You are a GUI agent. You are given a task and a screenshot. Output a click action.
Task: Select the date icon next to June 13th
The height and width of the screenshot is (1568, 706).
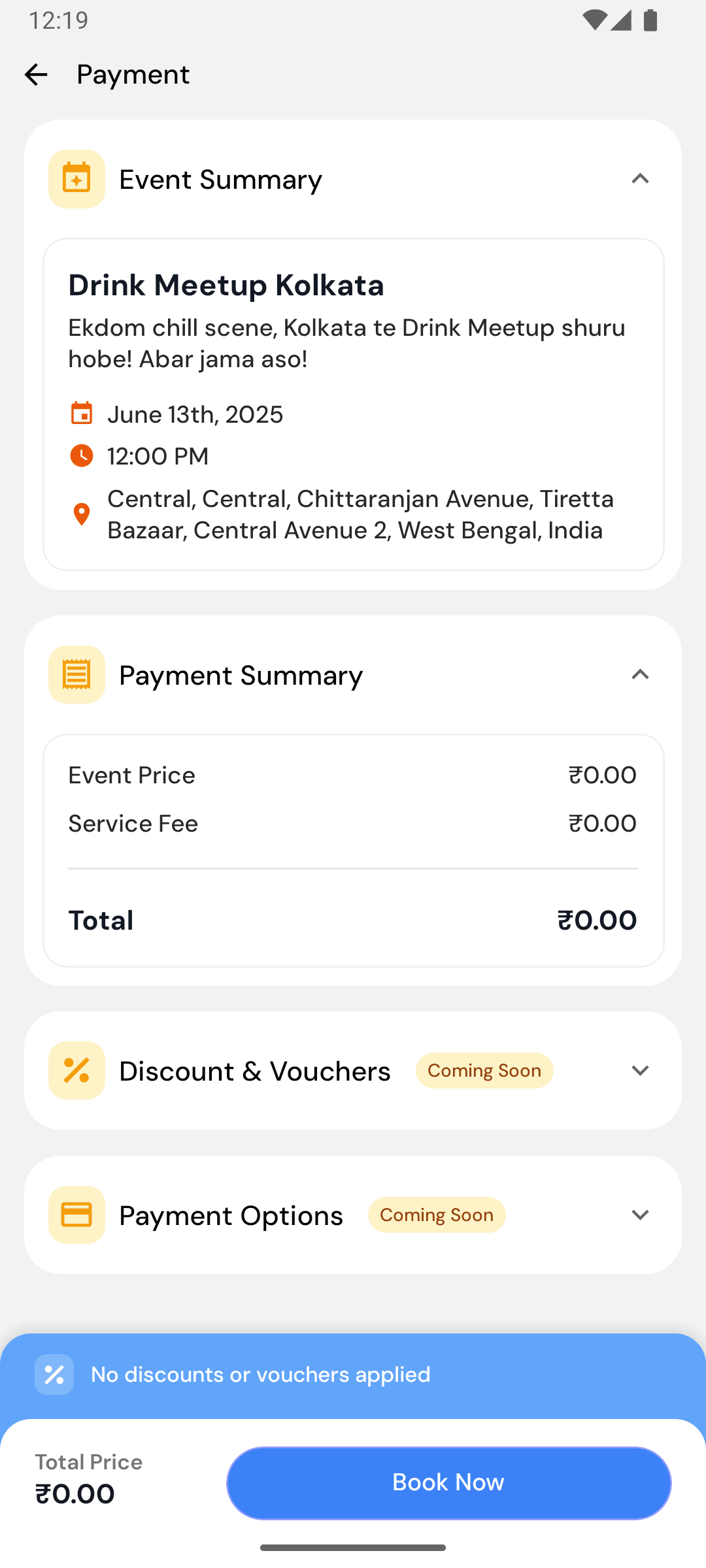click(81, 414)
